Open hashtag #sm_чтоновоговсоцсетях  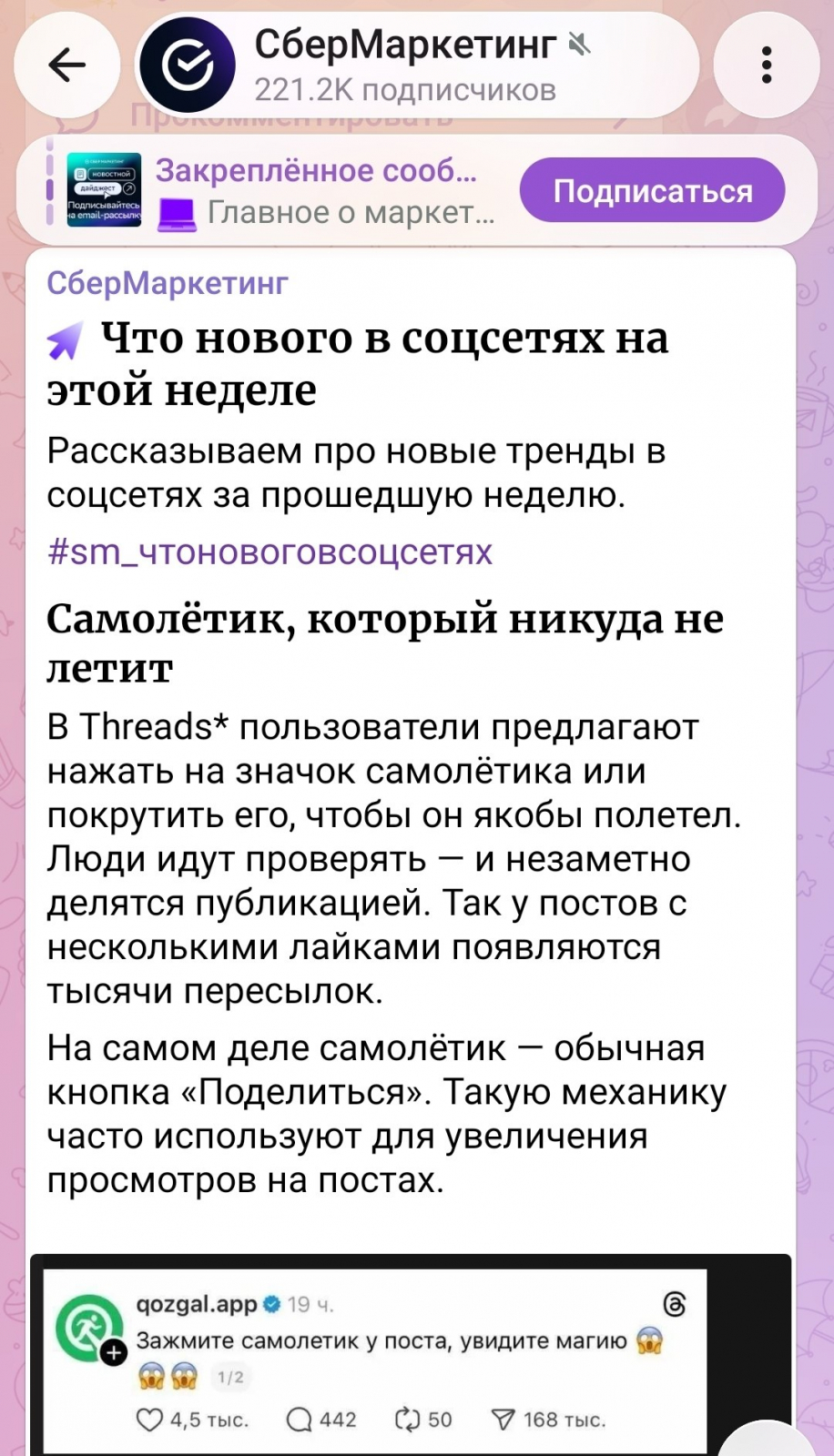270,552
